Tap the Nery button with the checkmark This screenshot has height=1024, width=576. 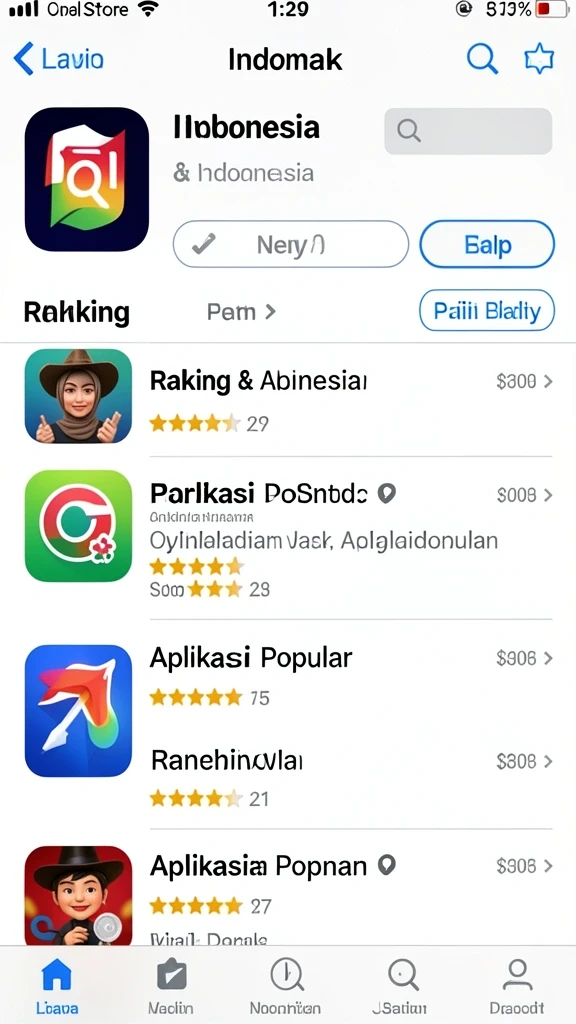(x=291, y=244)
